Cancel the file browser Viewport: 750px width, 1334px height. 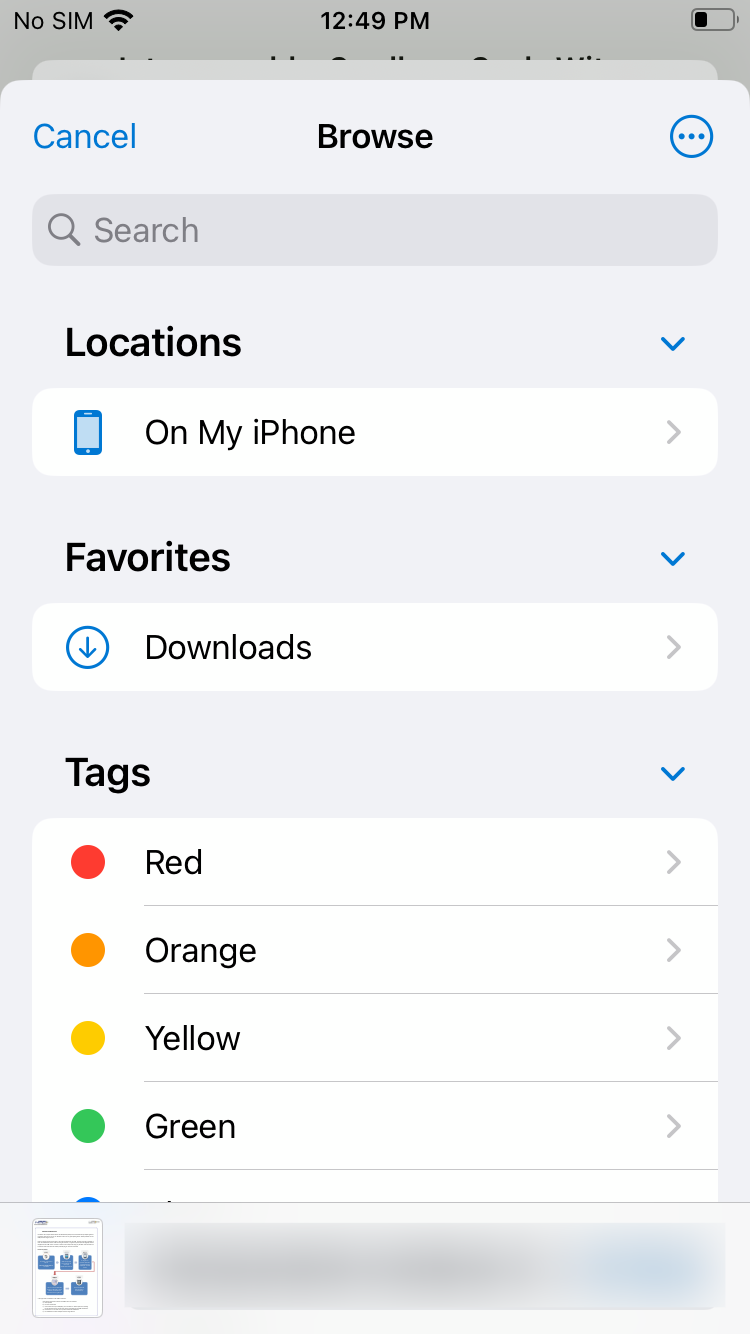click(x=84, y=136)
